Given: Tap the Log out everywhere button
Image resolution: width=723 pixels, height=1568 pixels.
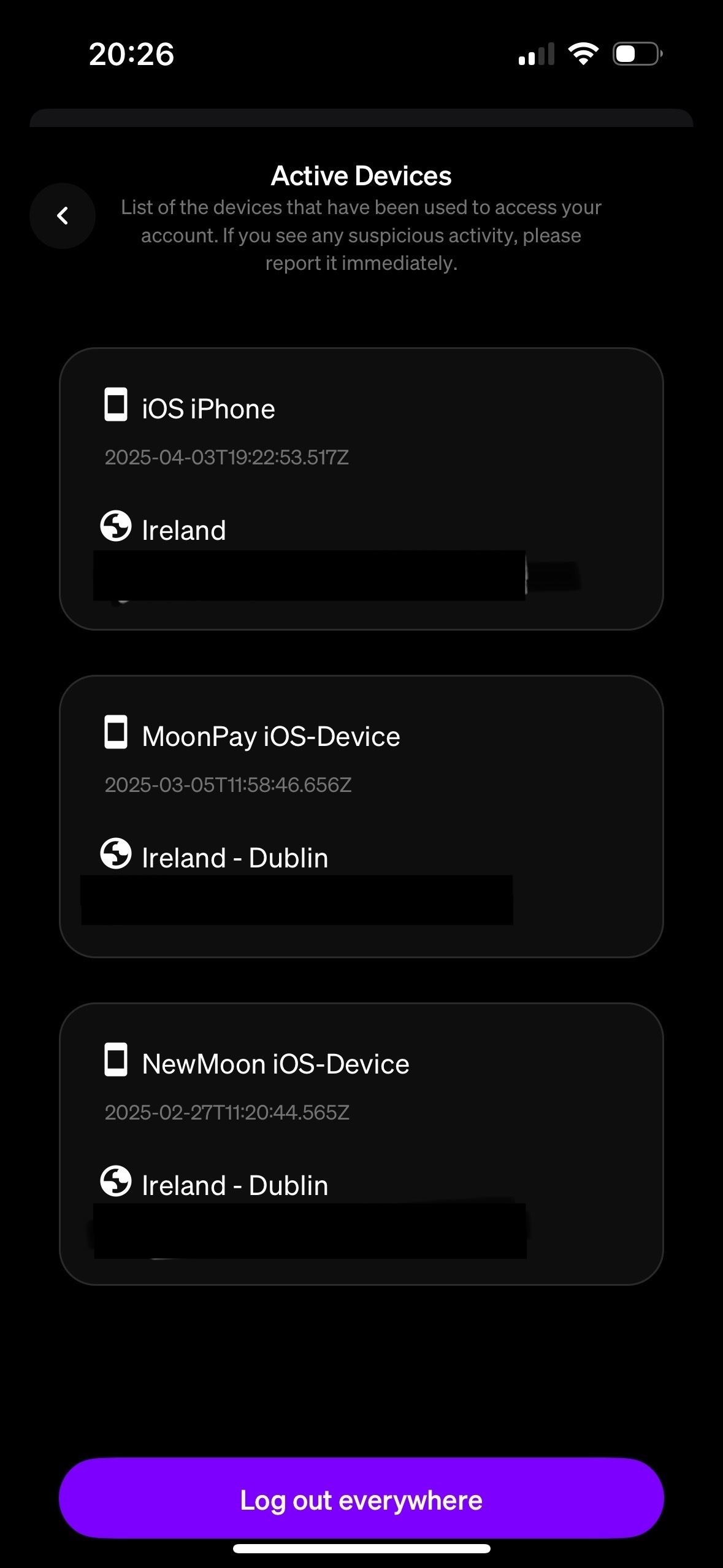Looking at the screenshot, I should [361, 1499].
